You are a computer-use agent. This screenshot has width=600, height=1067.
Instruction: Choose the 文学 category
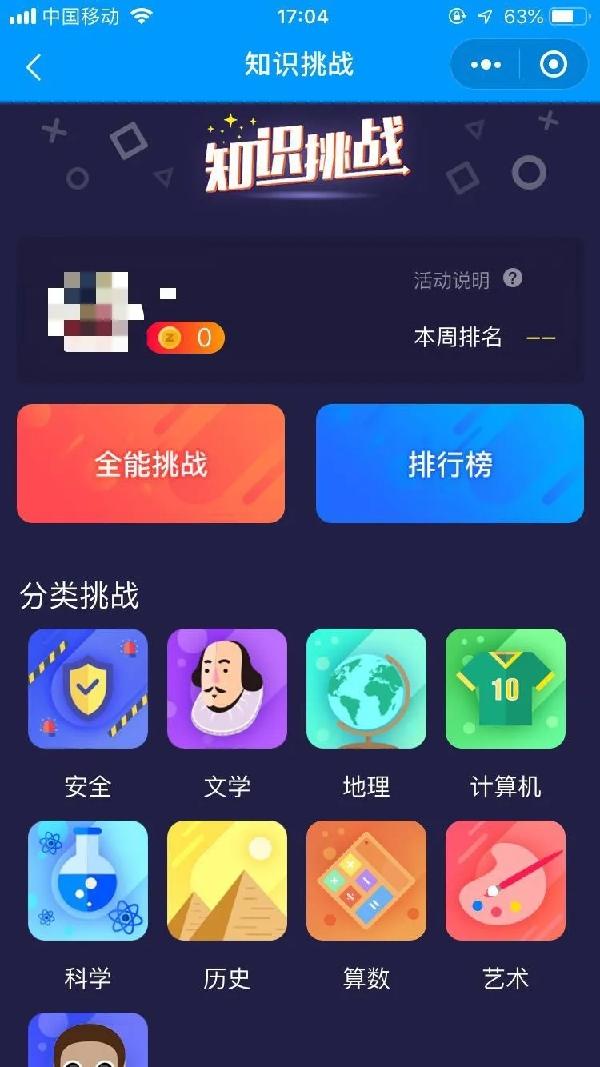pos(227,689)
